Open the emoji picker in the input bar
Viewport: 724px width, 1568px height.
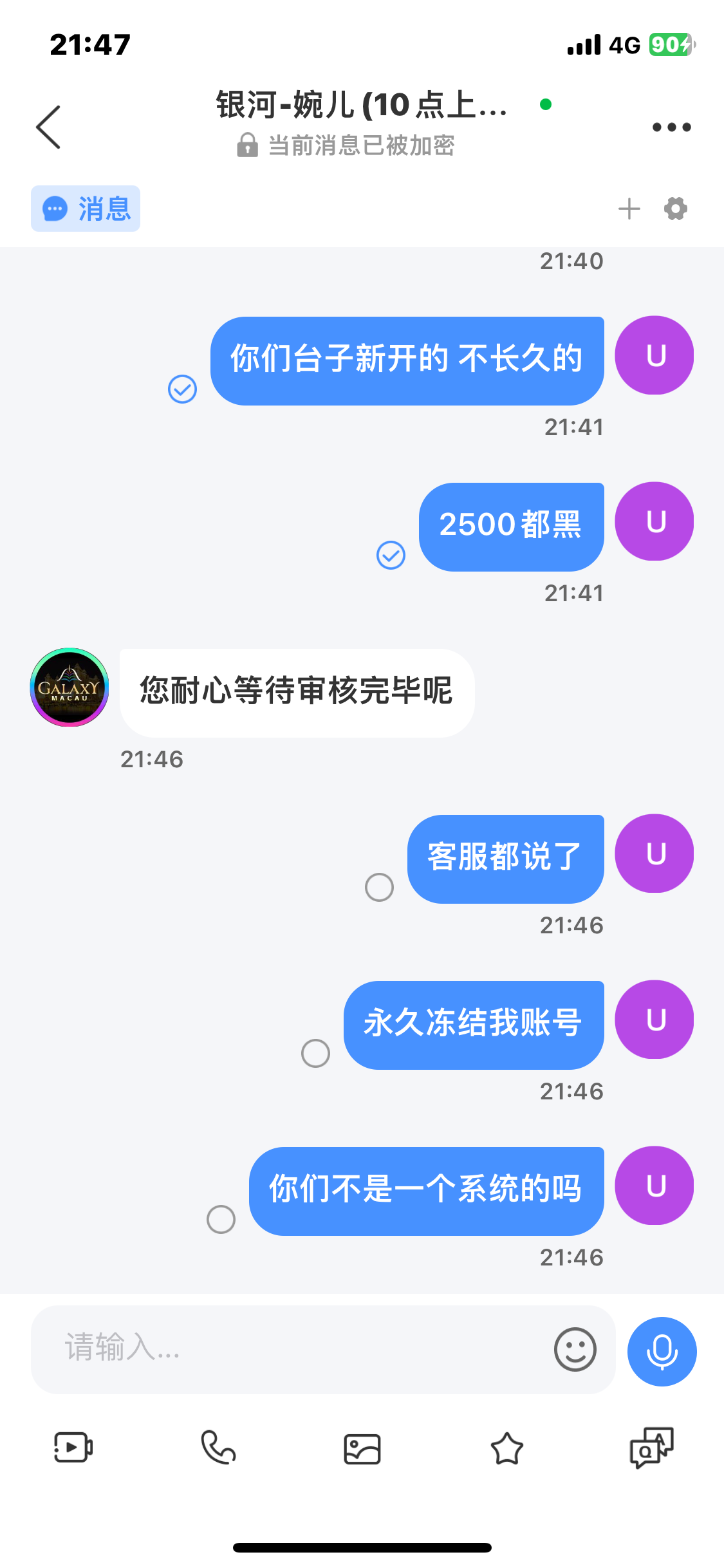pyautogui.click(x=576, y=1351)
